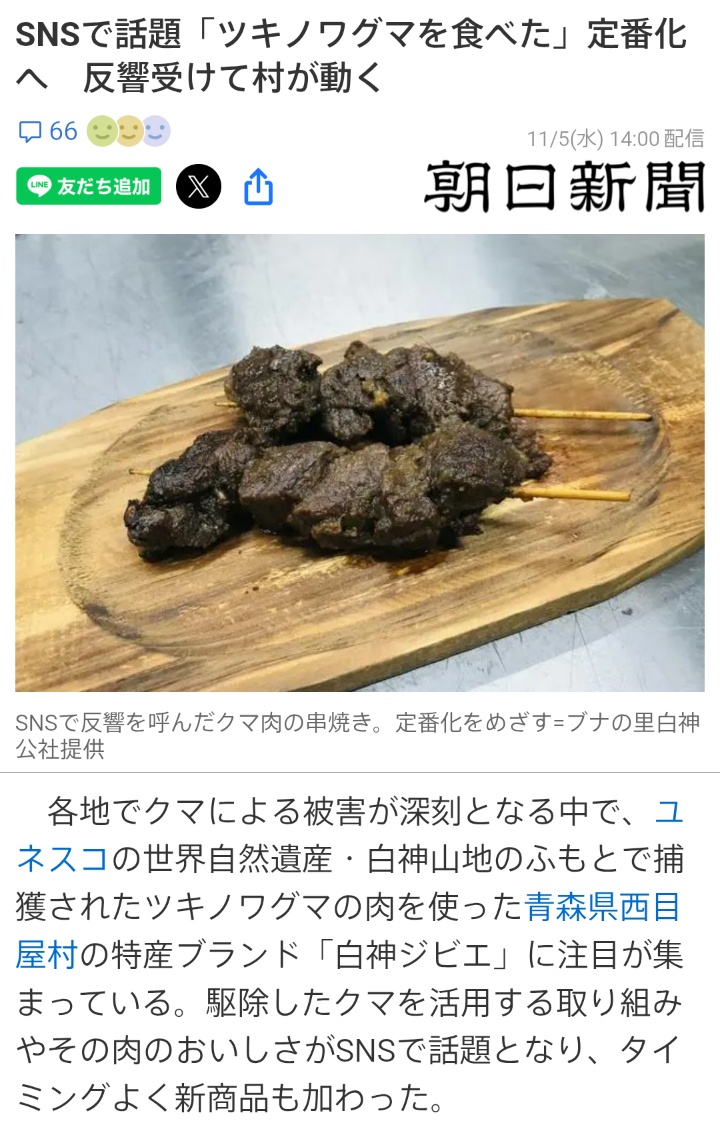
Task: Open the 66 comments
Action: click(48, 131)
